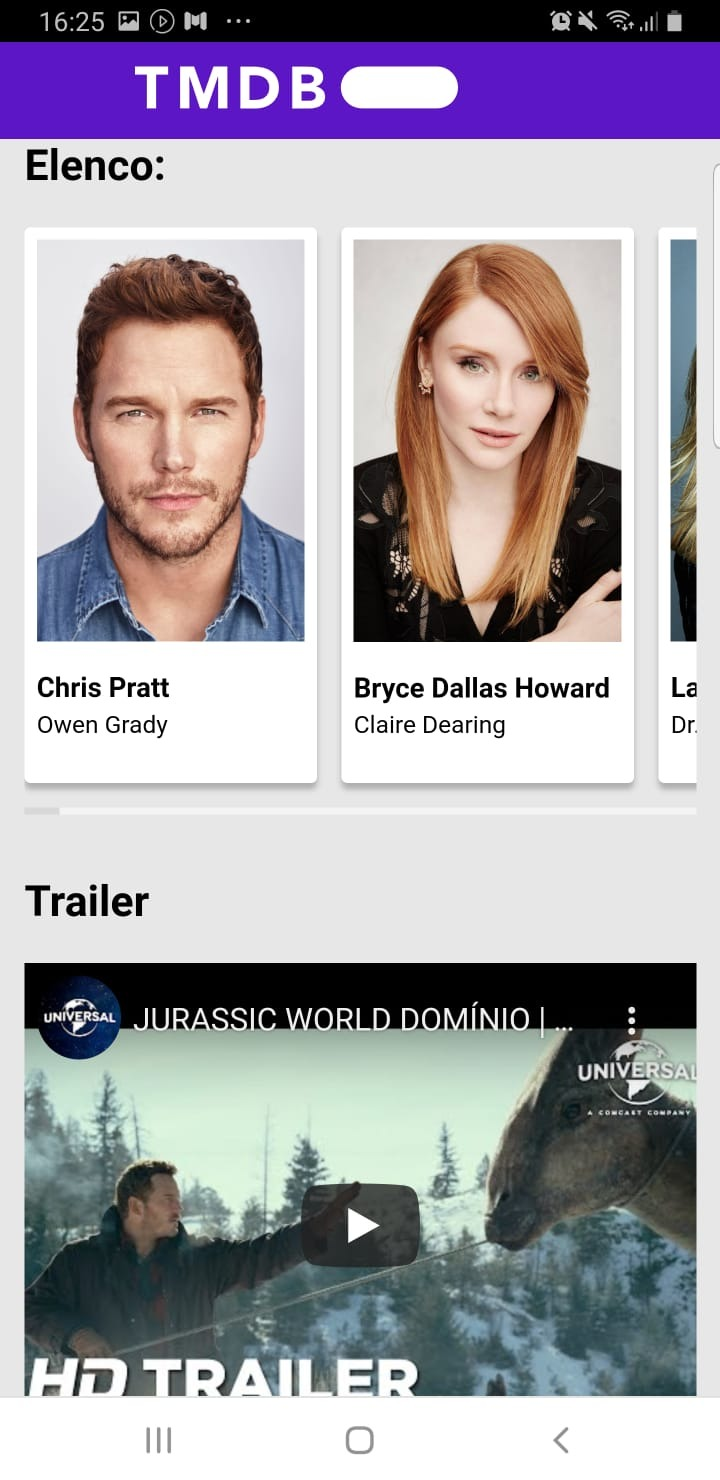Open the recent apps overview
720x1480 pixels.
[158, 1440]
